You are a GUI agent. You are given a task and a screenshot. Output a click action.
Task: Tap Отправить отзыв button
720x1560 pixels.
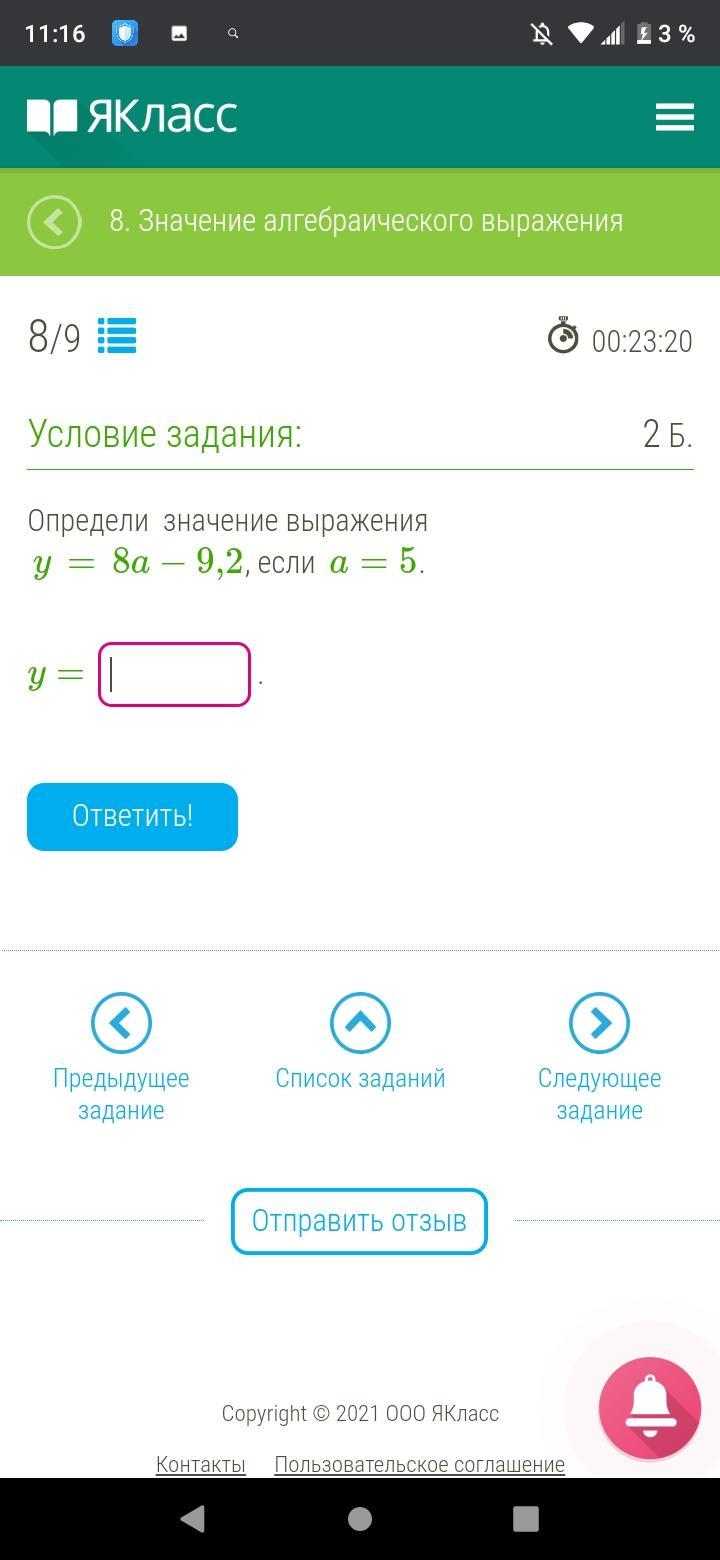(359, 1221)
